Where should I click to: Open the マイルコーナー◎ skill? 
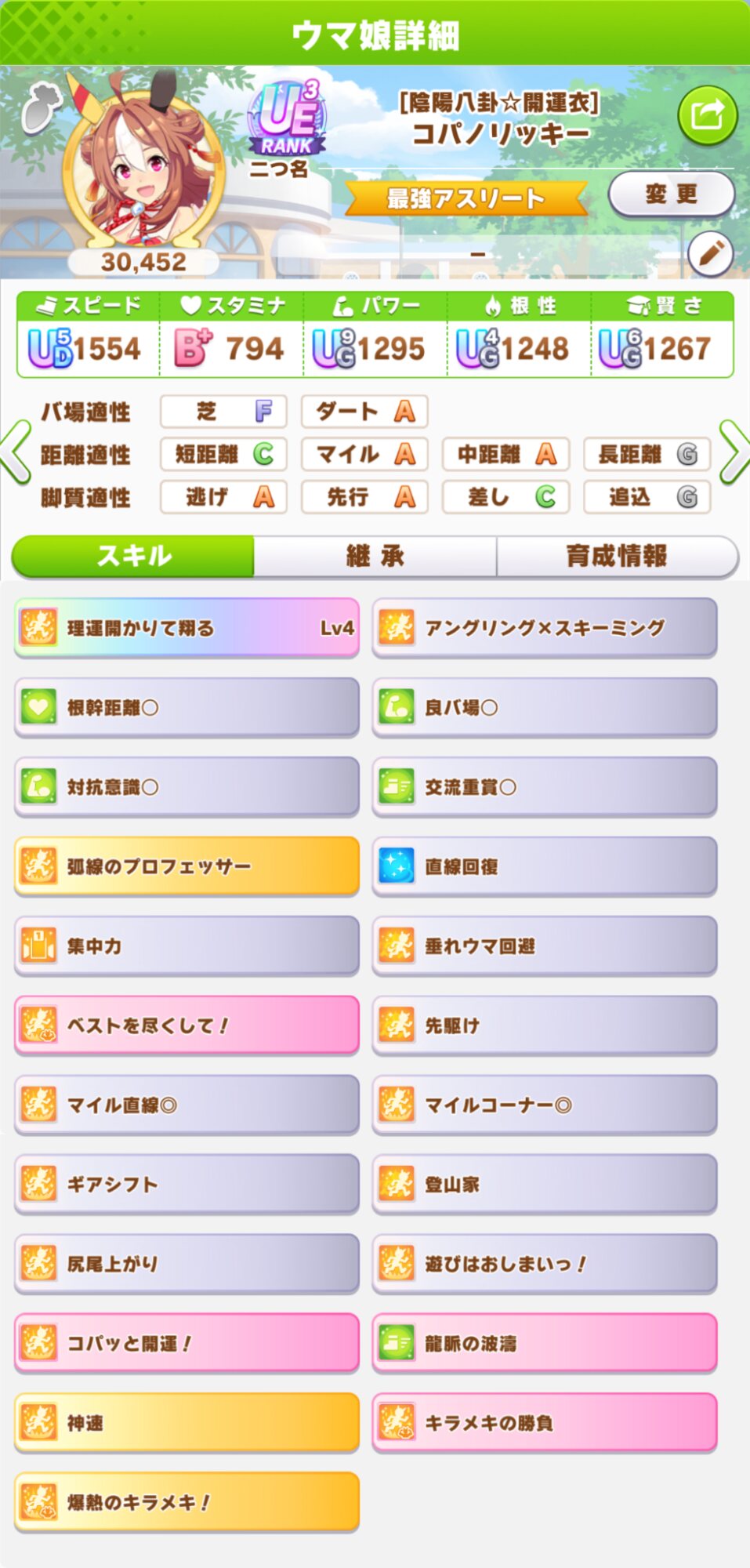click(x=544, y=1105)
